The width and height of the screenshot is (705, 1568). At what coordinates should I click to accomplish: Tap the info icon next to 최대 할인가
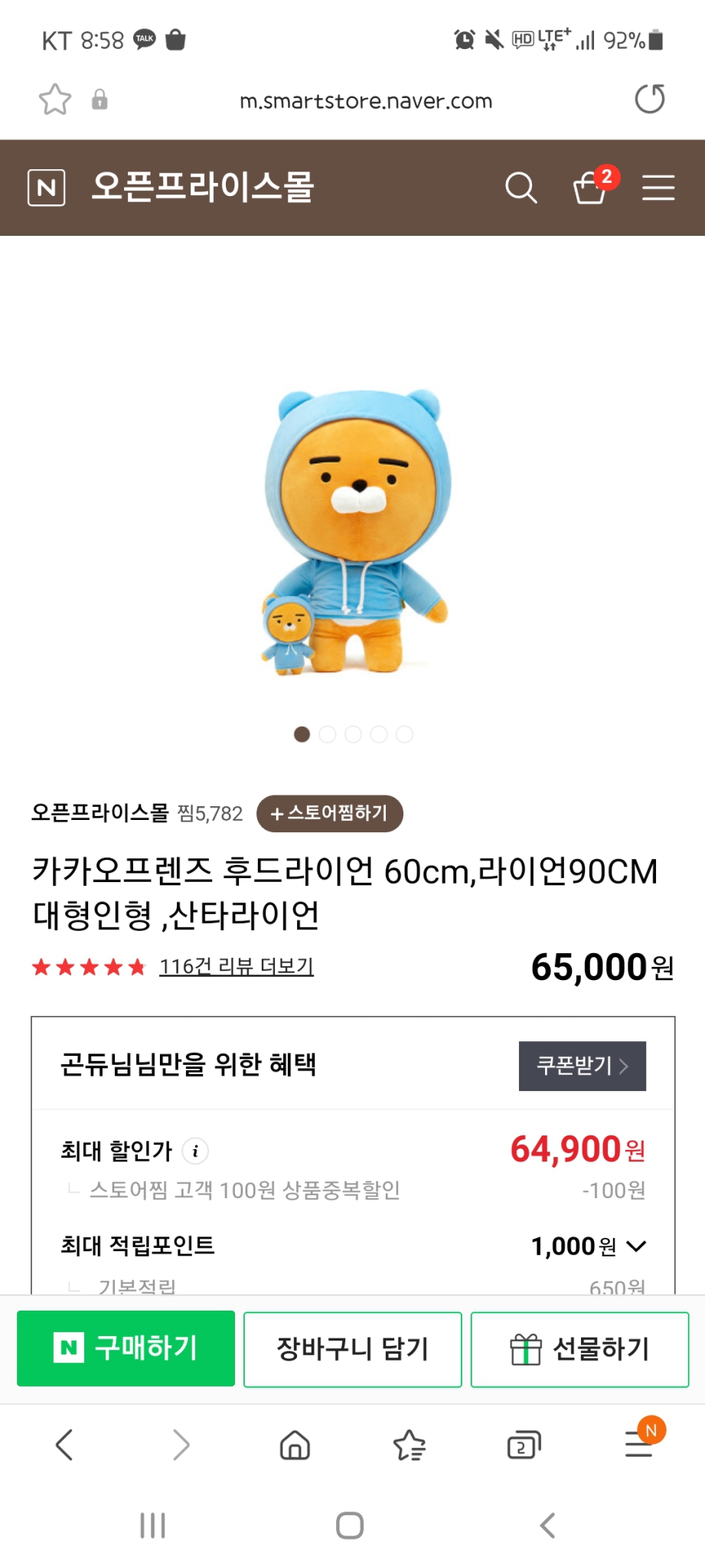pyautogui.click(x=197, y=1150)
